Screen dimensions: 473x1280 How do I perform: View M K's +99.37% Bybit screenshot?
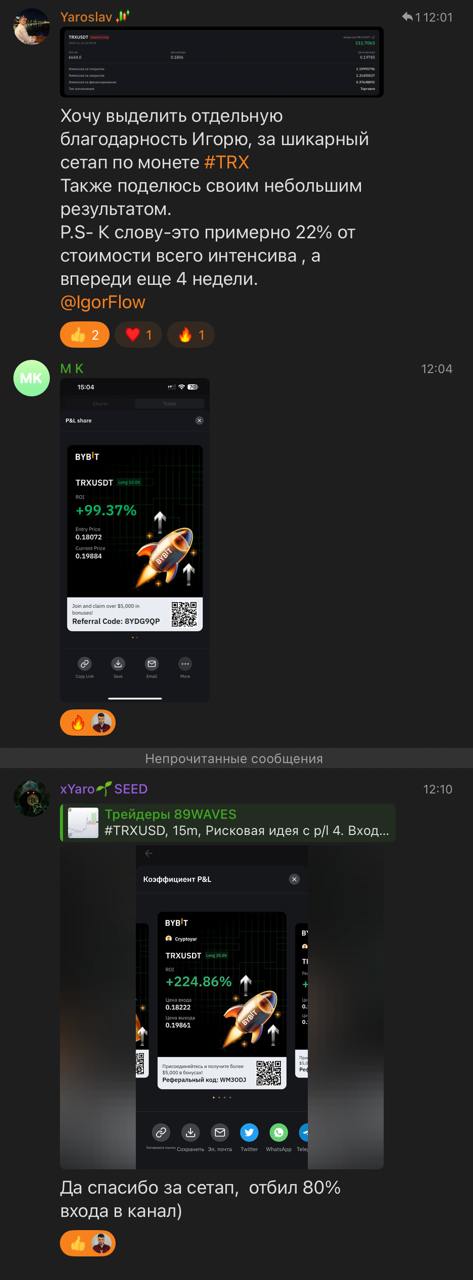coord(135,541)
